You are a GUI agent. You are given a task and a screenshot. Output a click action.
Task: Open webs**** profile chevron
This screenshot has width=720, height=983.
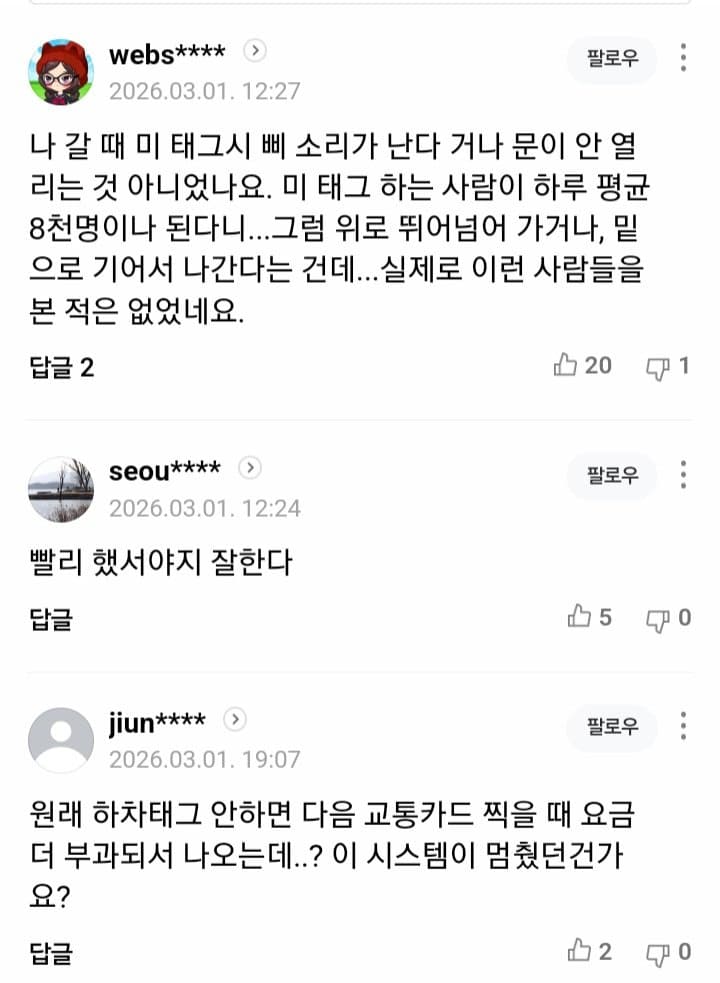pos(255,50)
